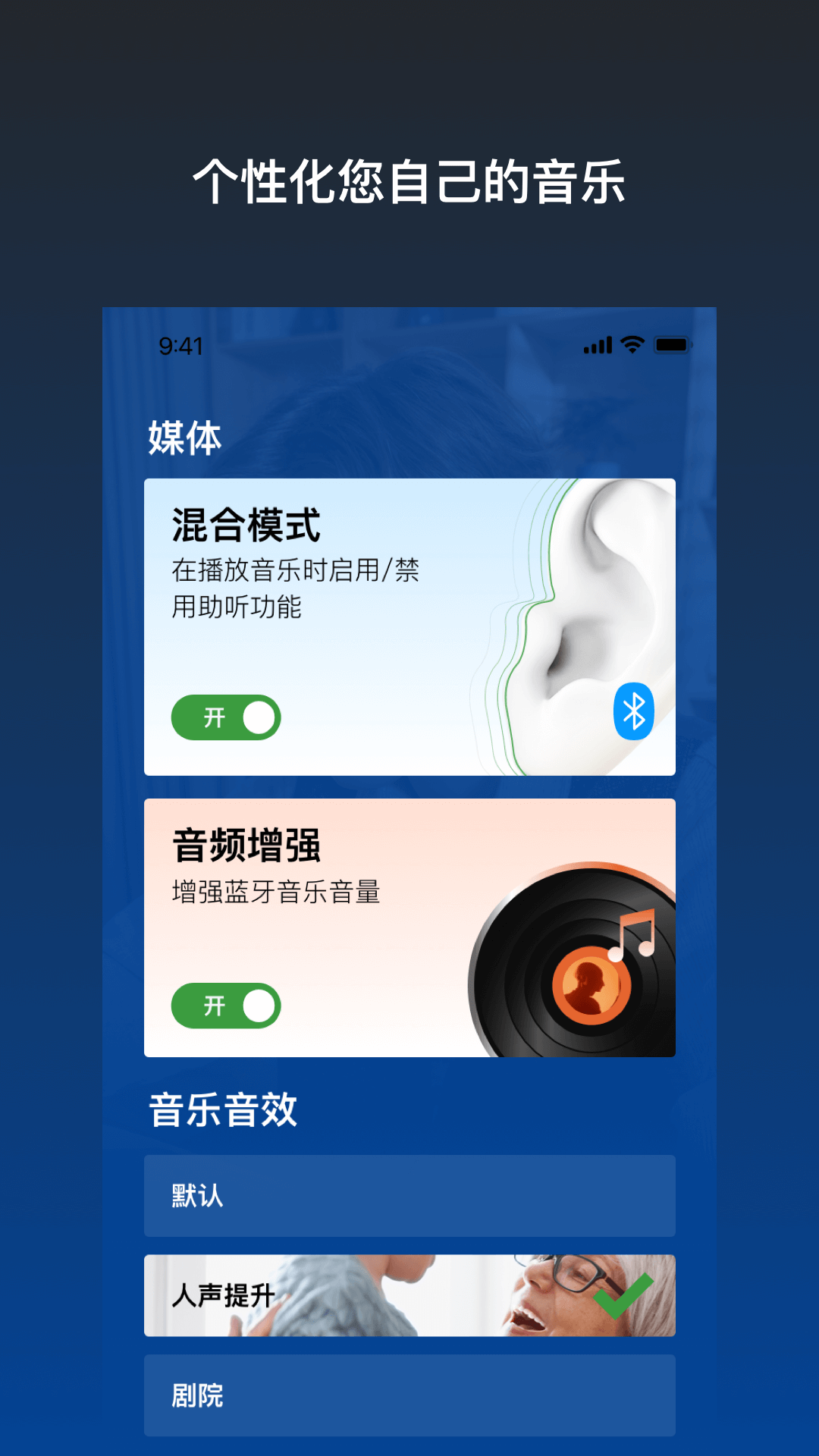Click the cellular signal icon in the status bar
The height and width of the screenshot is (1456, 819).
598,345
